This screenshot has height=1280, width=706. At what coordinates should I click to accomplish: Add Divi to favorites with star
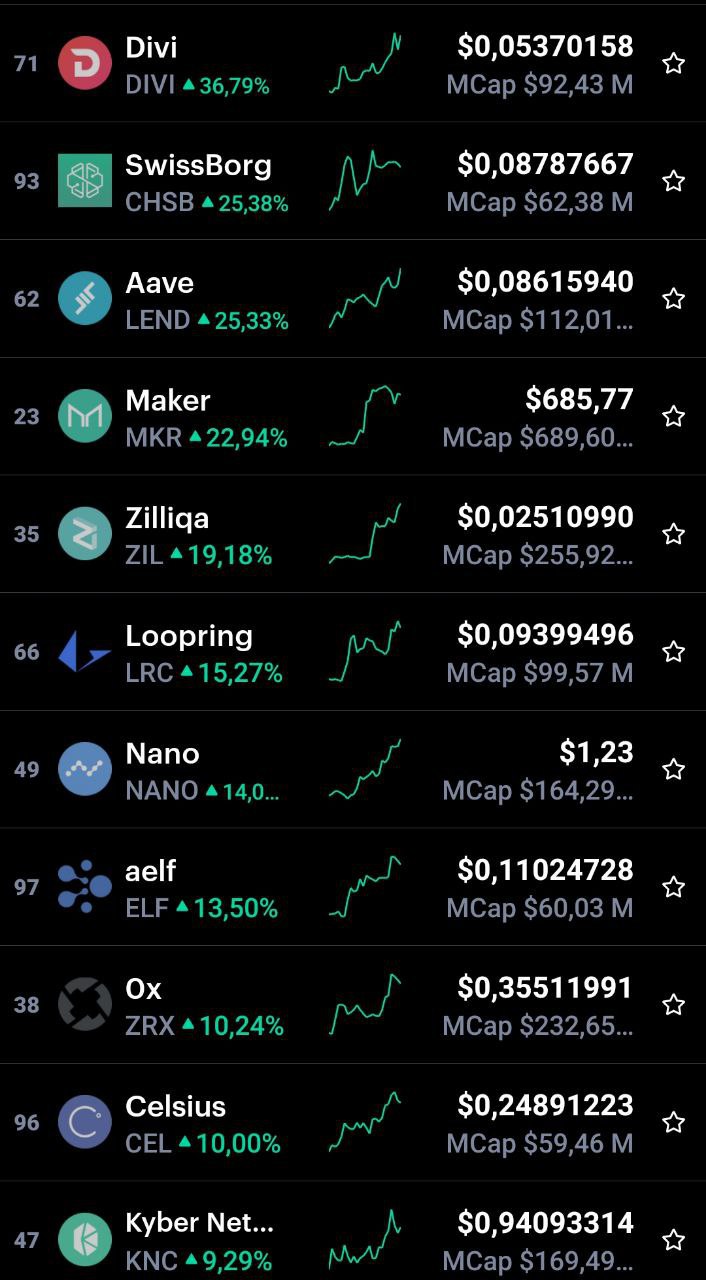pos(674,64)
